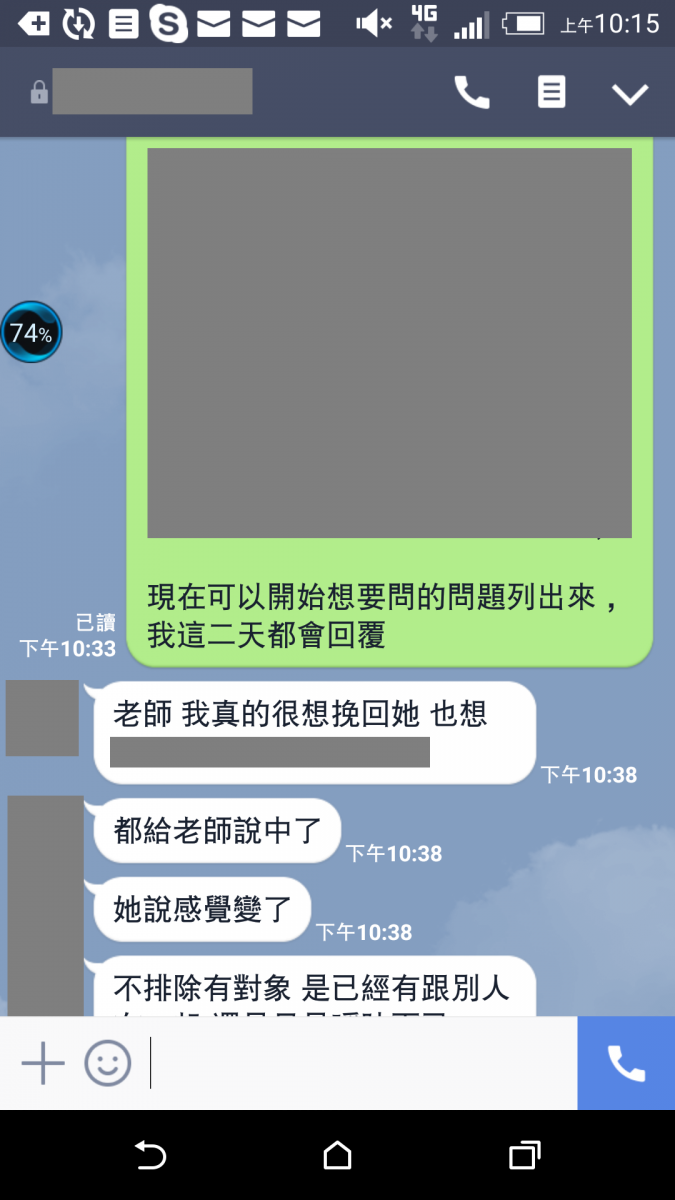Start a voice call from the header
The width and height of the screenshot is (675, 1200).
(x=472, y=93)
